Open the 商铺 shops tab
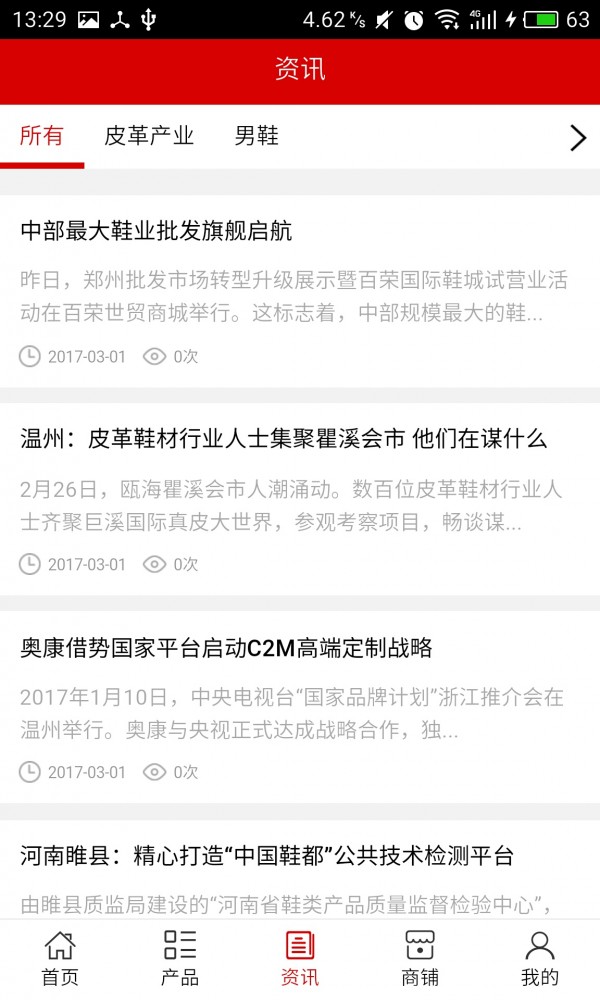Screen dimensions: 600x1000 coord(420,959)
